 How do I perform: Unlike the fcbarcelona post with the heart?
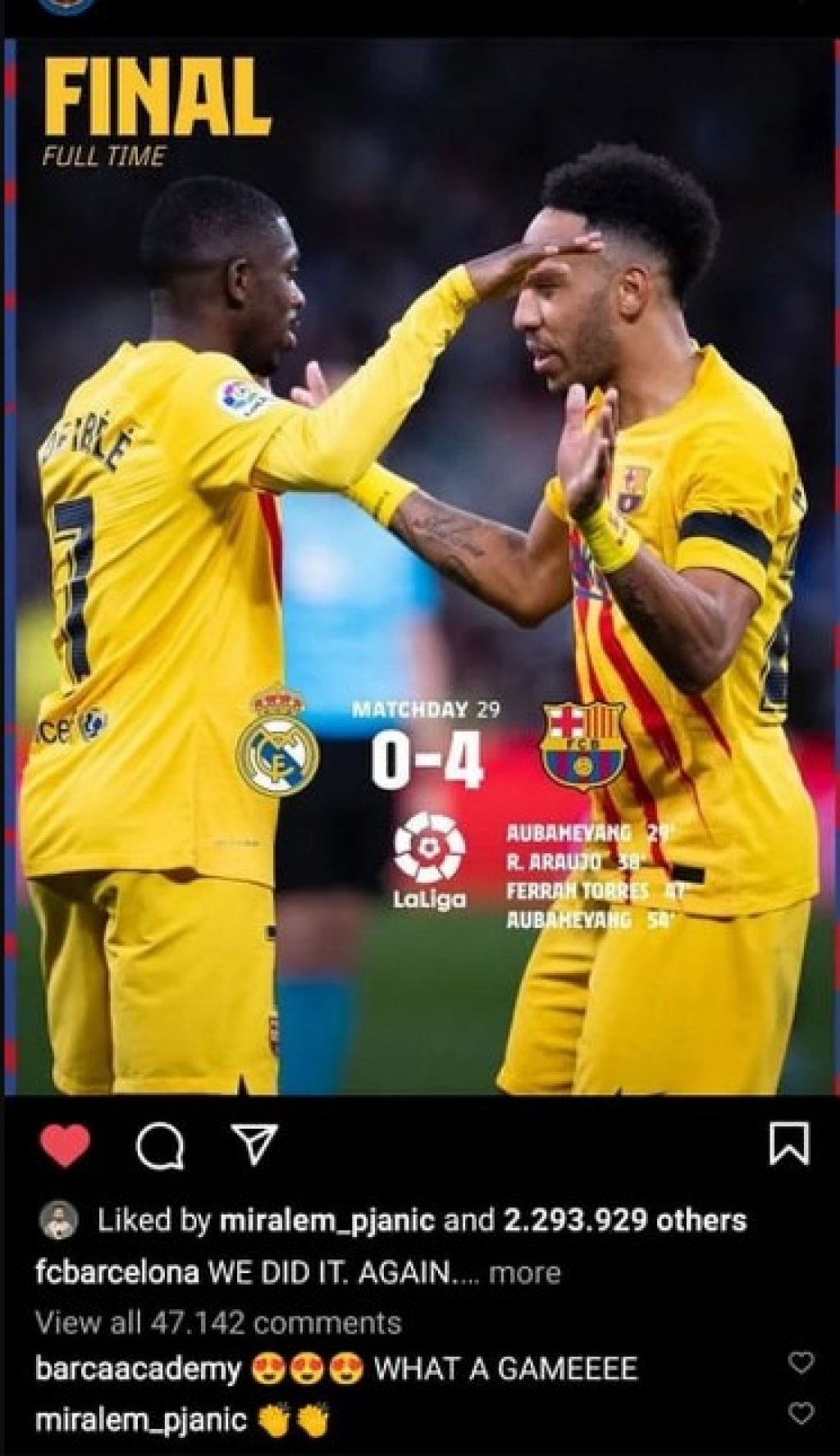(66, 1144)
